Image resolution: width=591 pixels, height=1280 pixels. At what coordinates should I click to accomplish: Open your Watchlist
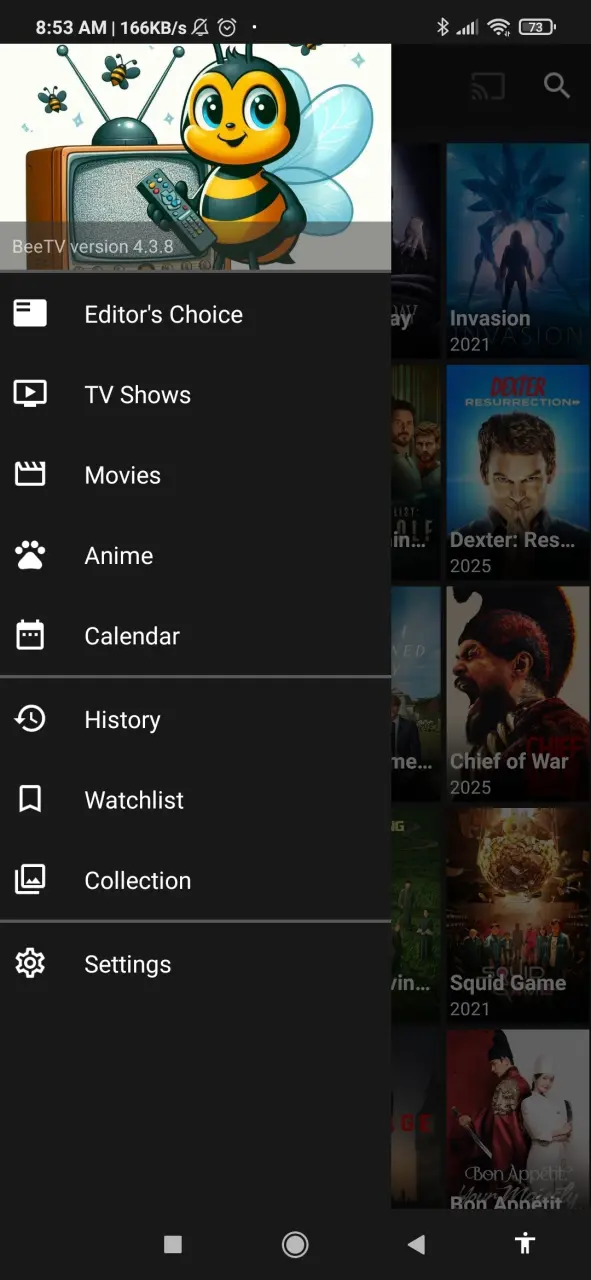[x=195, y=800]
